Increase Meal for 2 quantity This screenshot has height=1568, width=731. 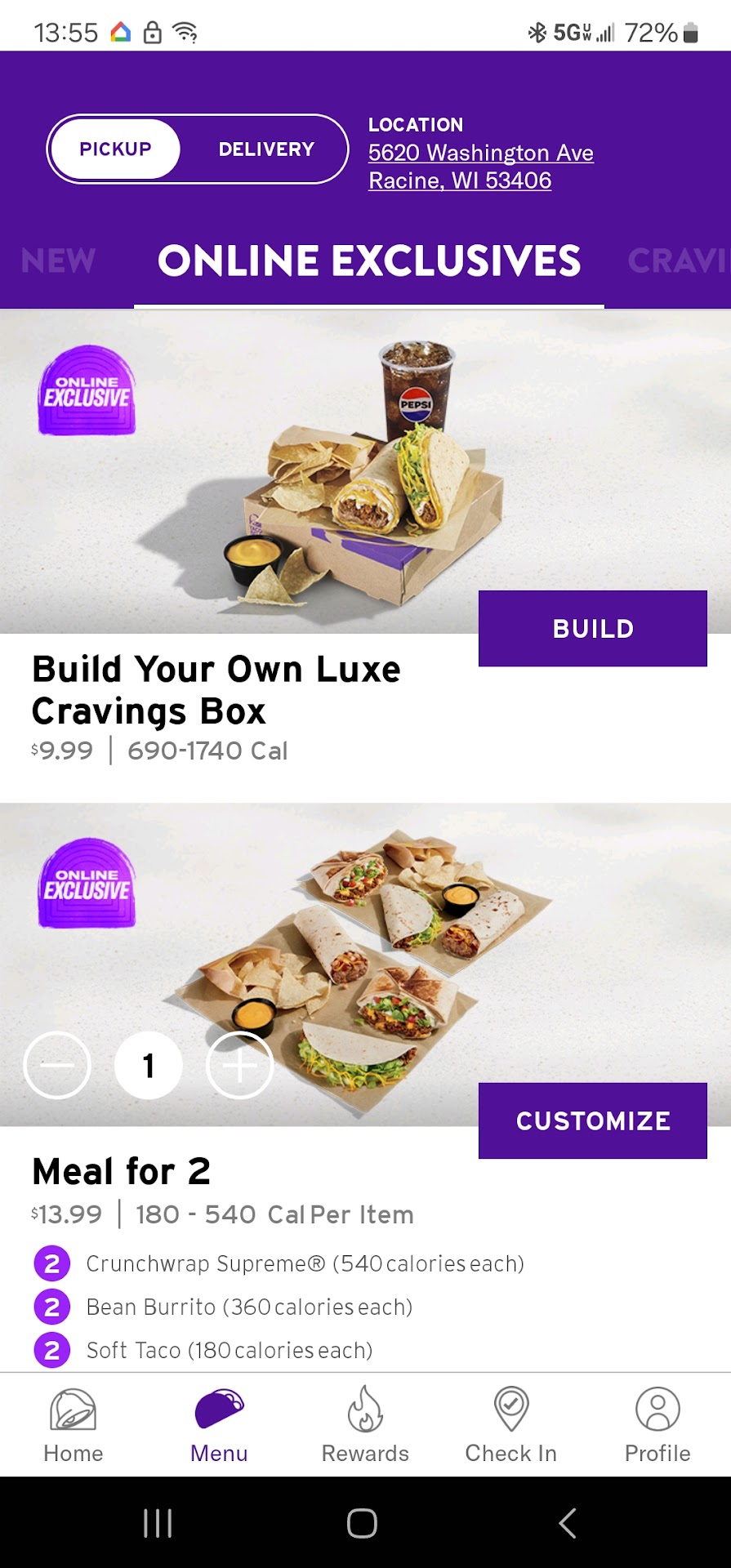pyautogui.click(x=239, y=1066)
